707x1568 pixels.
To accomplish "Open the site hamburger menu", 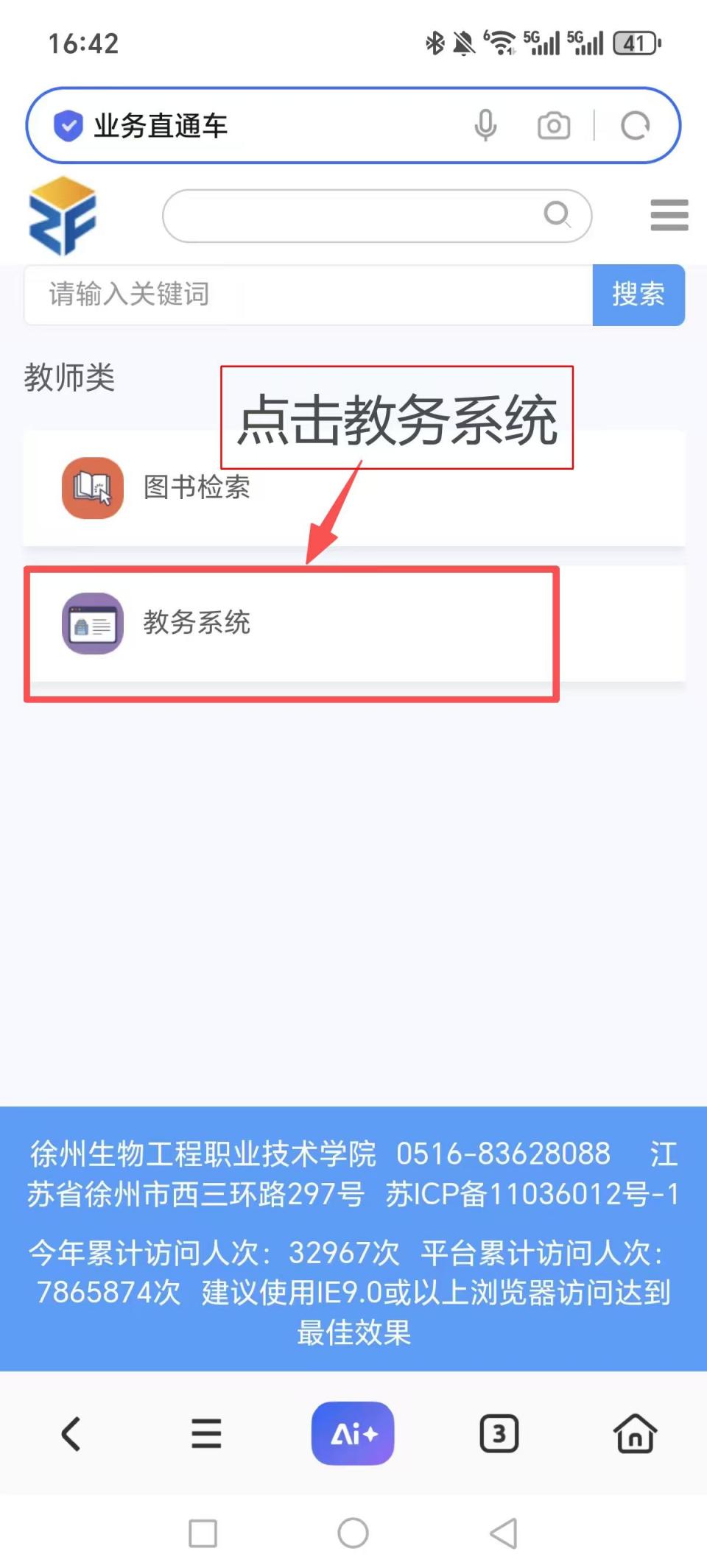I will [x=669, y=216].
